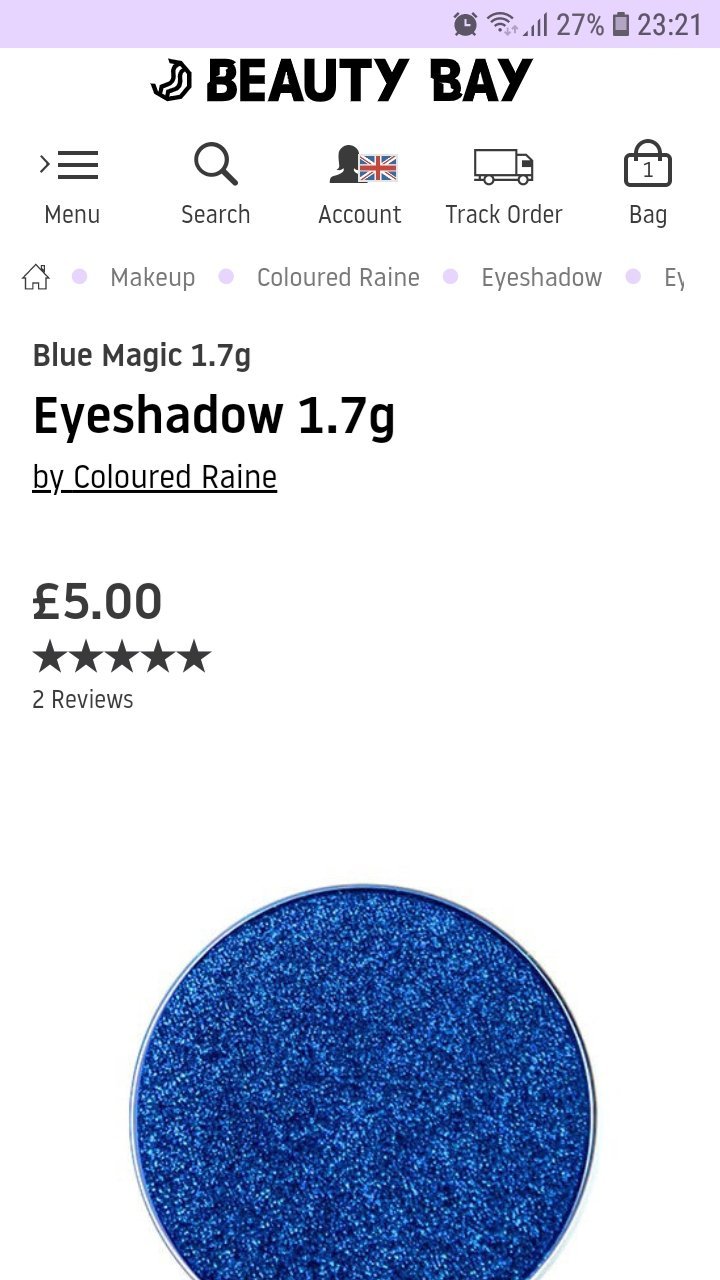The height and width of the screenshot is (1280, 720).
Task: Go to Beauty Bay homepage logo
Action: click(342, 81)
